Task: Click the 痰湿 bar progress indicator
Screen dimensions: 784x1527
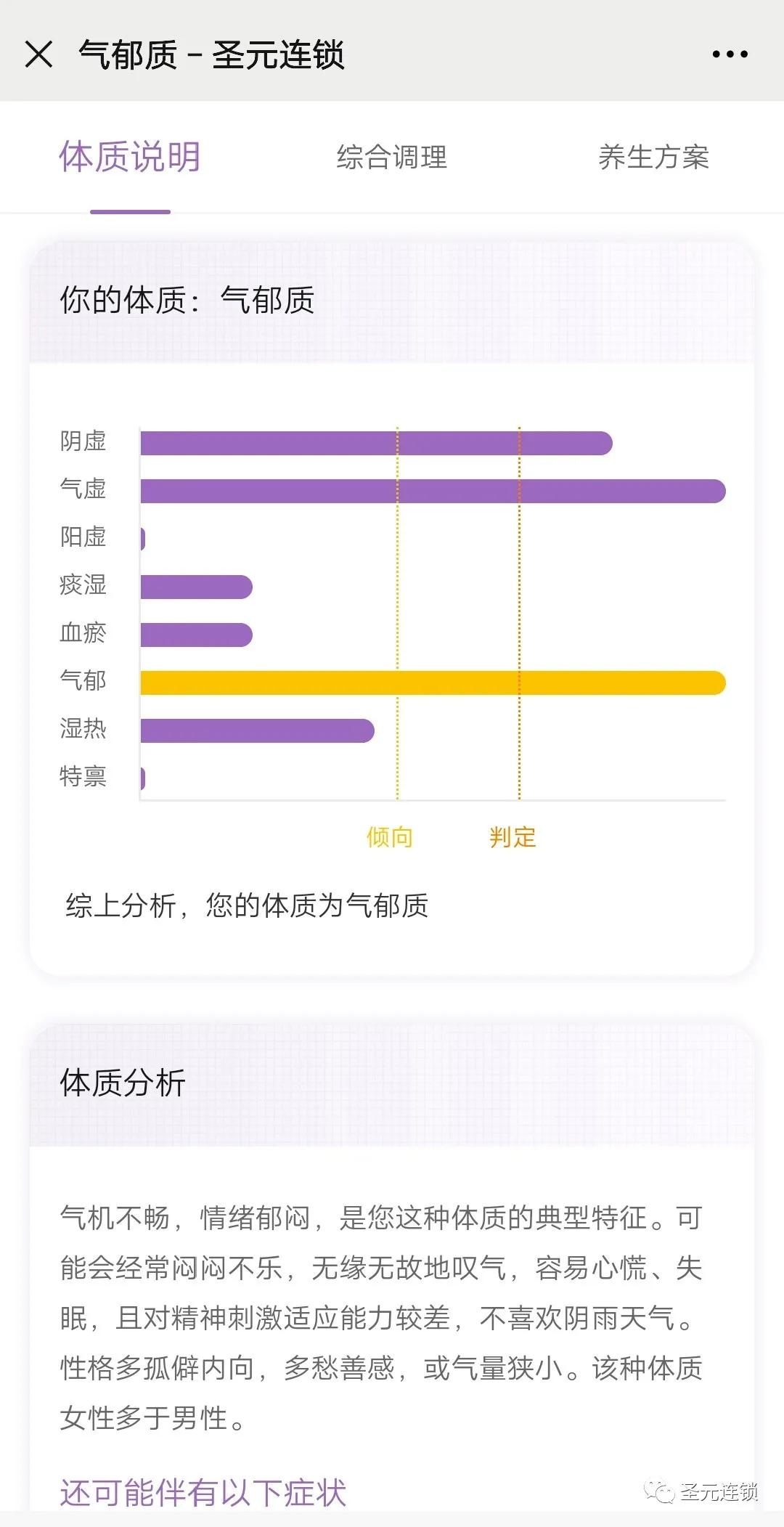Action: (195, 585)
